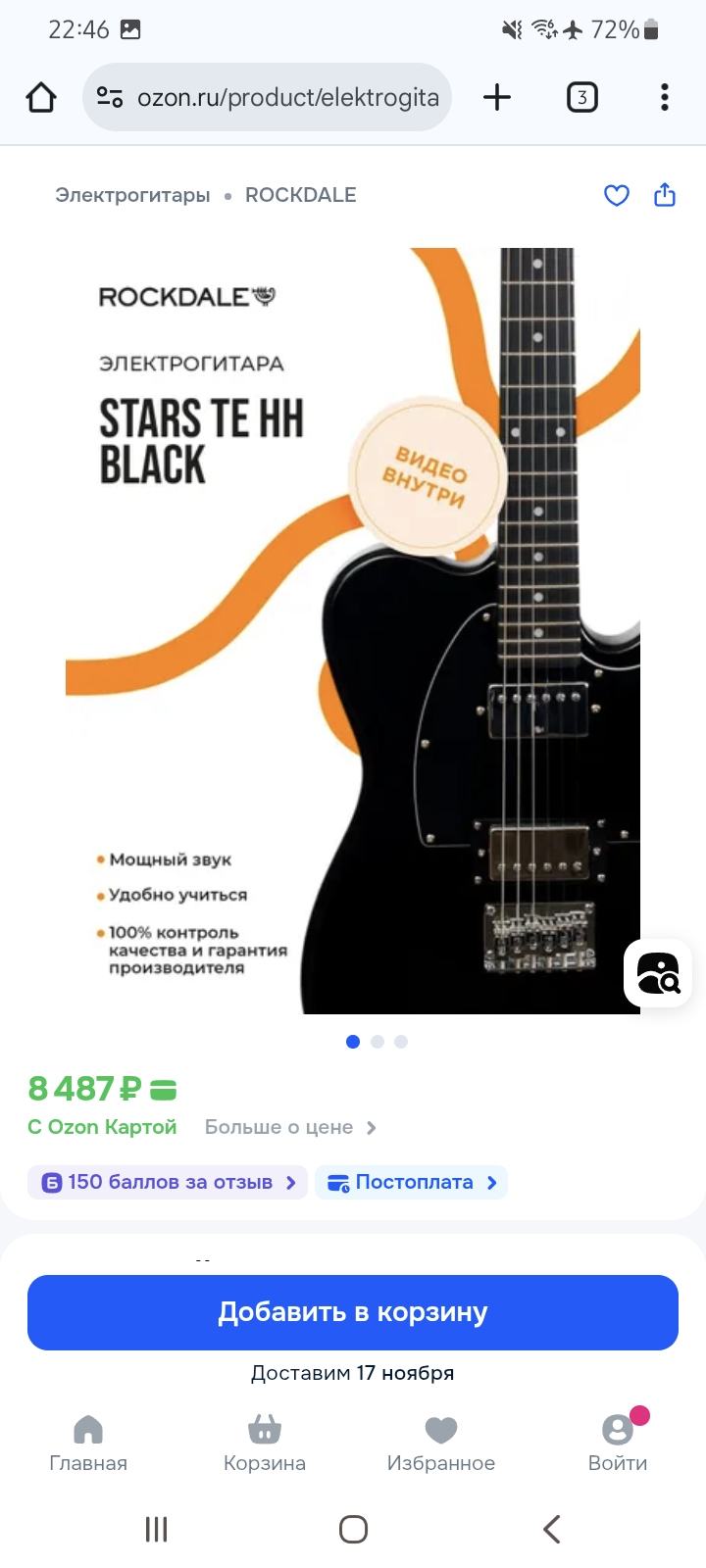
Task: Switch to the Главная tab
Action: (x=88, y=1444)
